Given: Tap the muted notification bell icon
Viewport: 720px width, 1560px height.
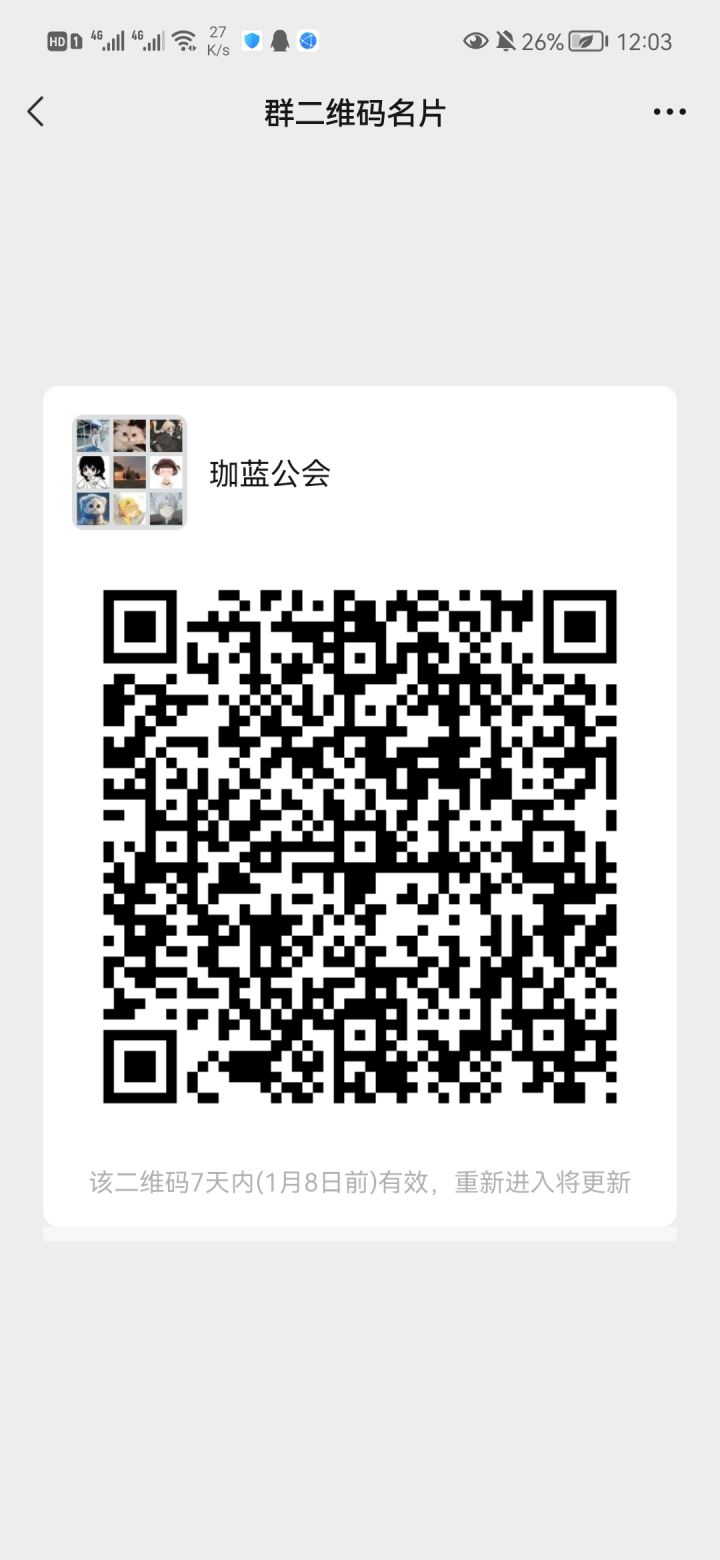Looking at the screenshot, I should click(x=505, y=40).
